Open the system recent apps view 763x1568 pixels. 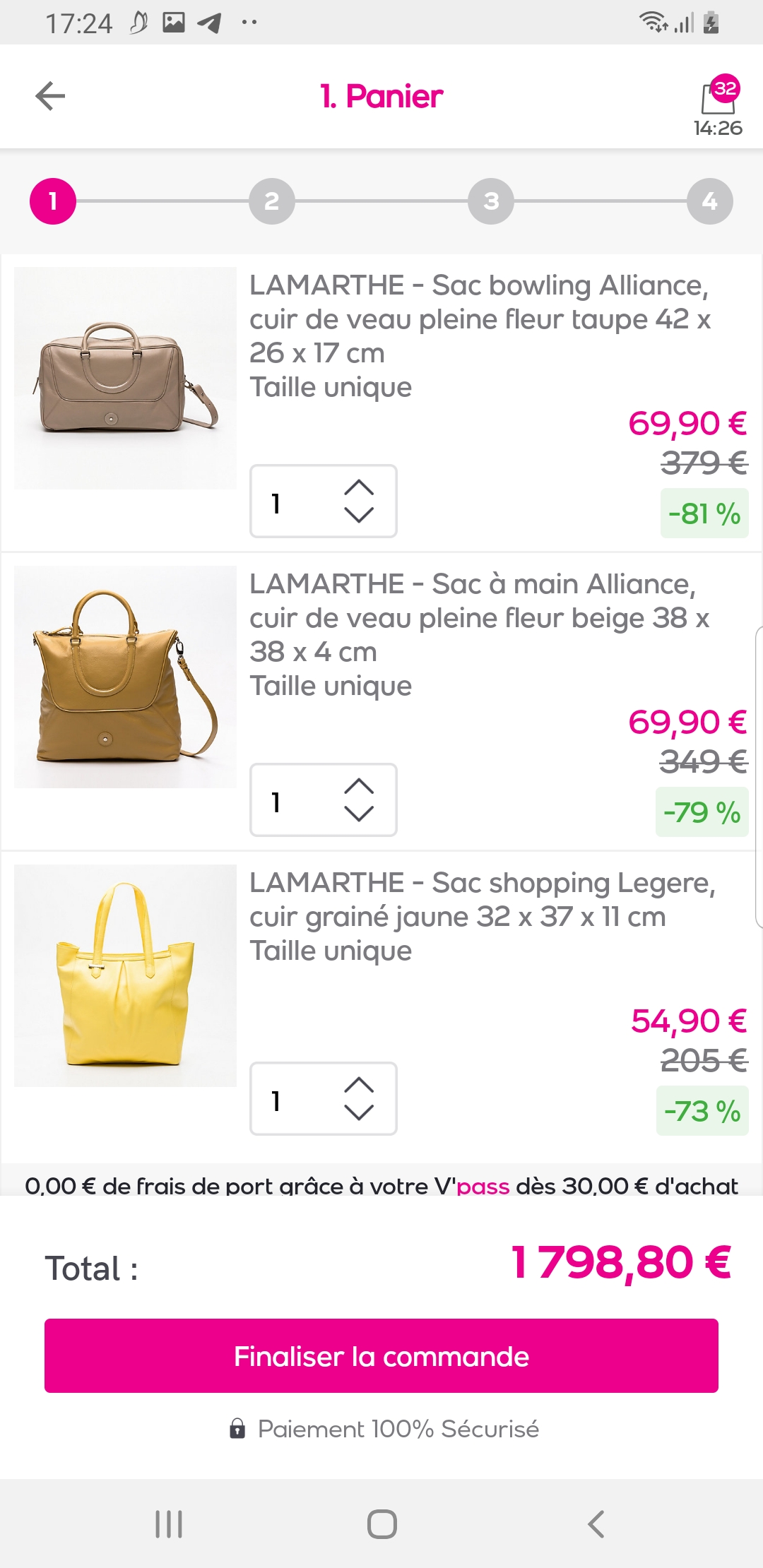tap(169, 1524)
